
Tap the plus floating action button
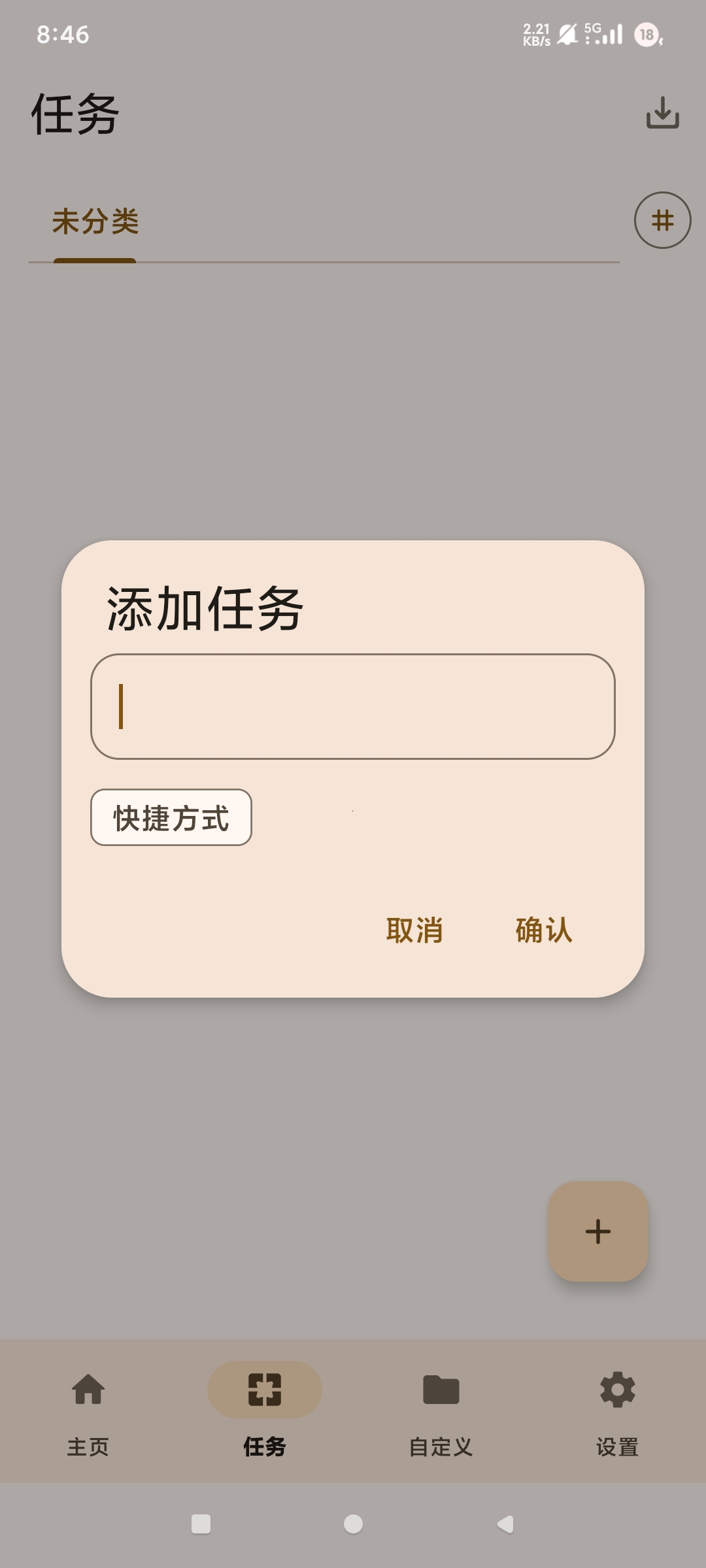597,1232
